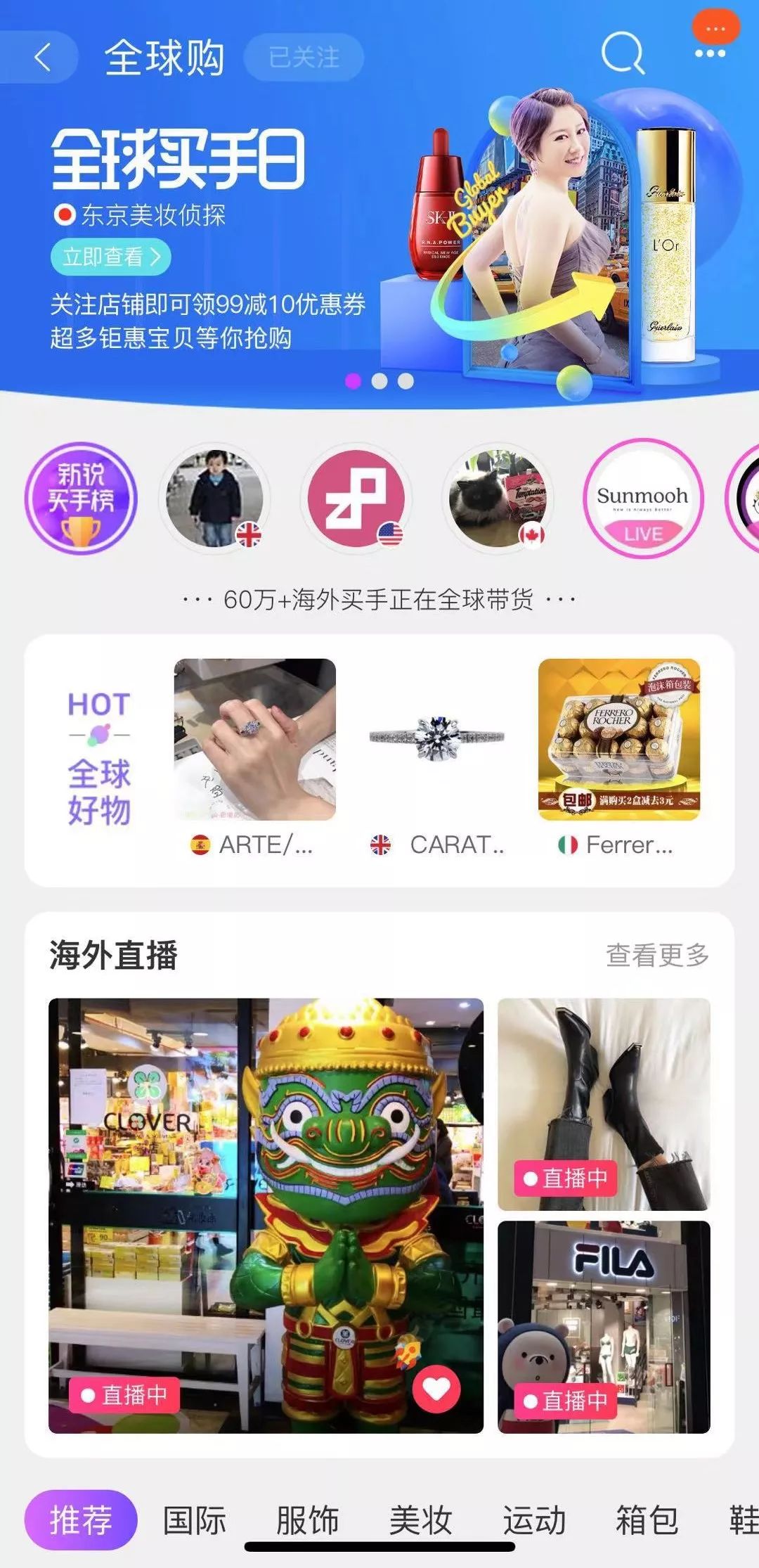Tap 查看更多 for more live streams
The height and width of the screenshot is (1568, 759).
click(x=657, y=955)
